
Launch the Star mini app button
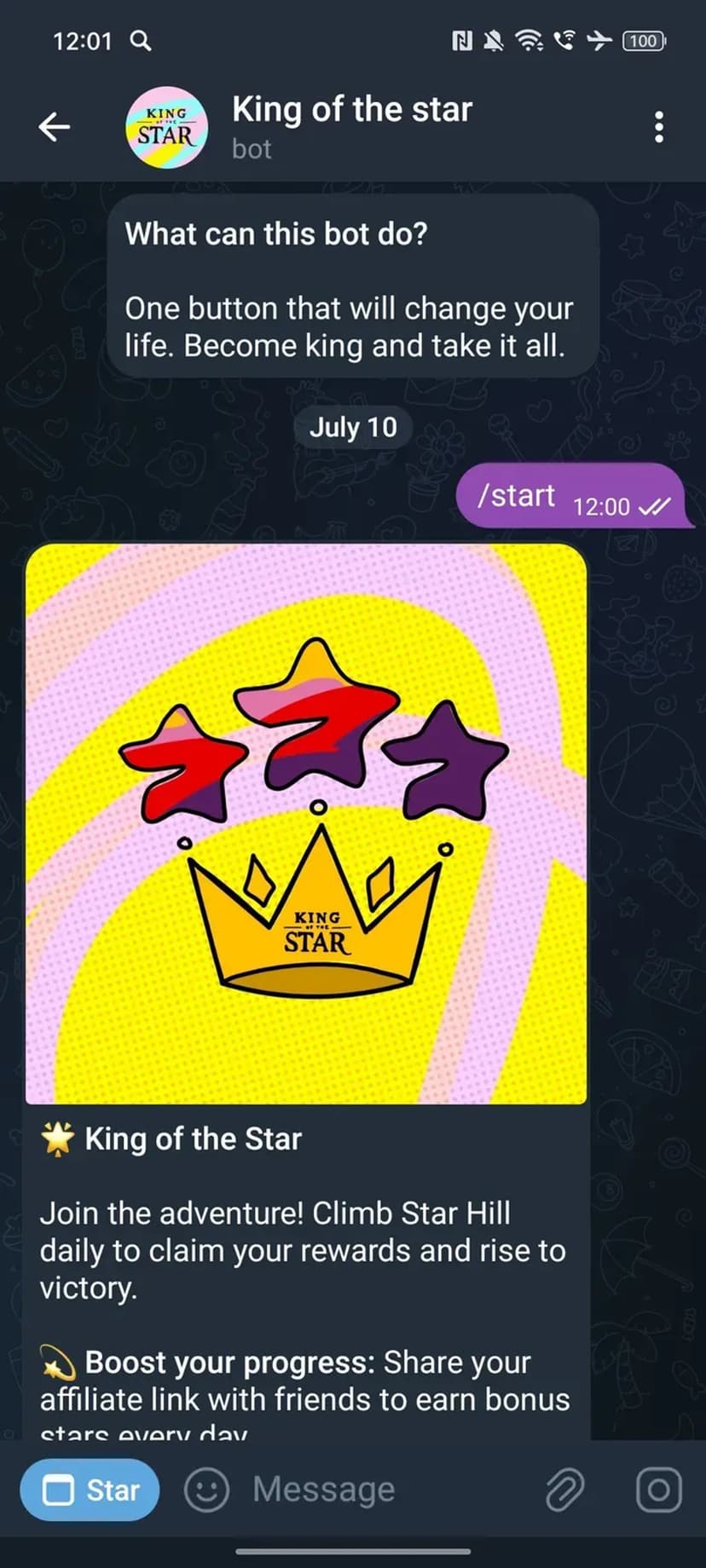pyautogui.click(x=90, y=1490)
